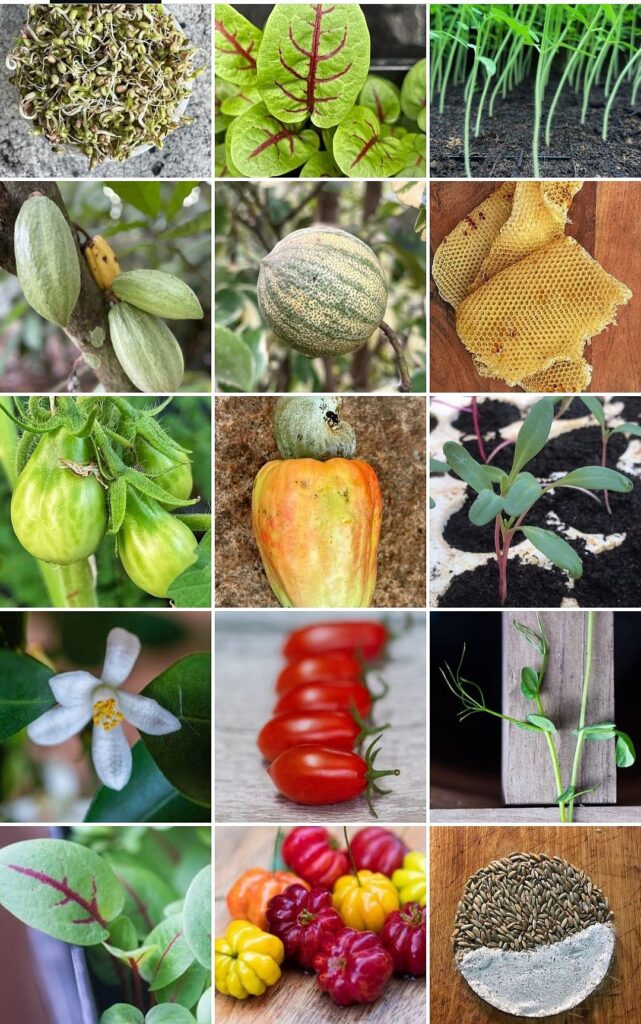The image size is (641, 1024).
Task: Open the green seedlings in soil photo
Action: (x=535, y=90)
